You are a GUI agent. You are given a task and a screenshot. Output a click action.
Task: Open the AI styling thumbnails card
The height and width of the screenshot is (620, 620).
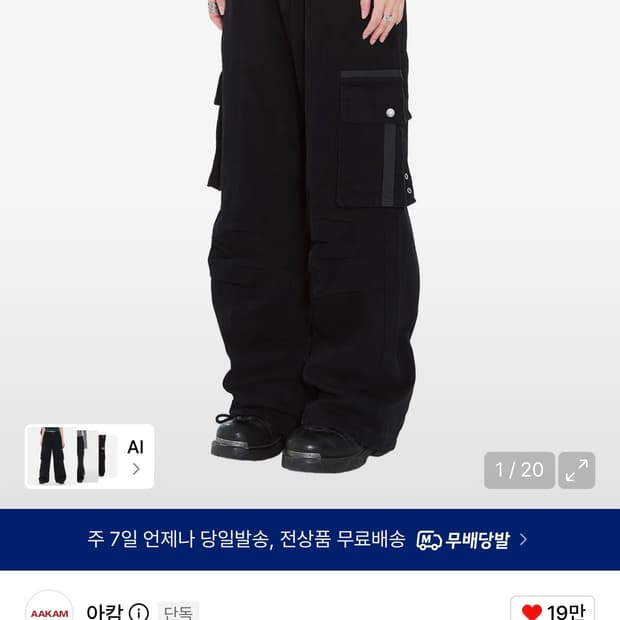(x=89, y=456)
